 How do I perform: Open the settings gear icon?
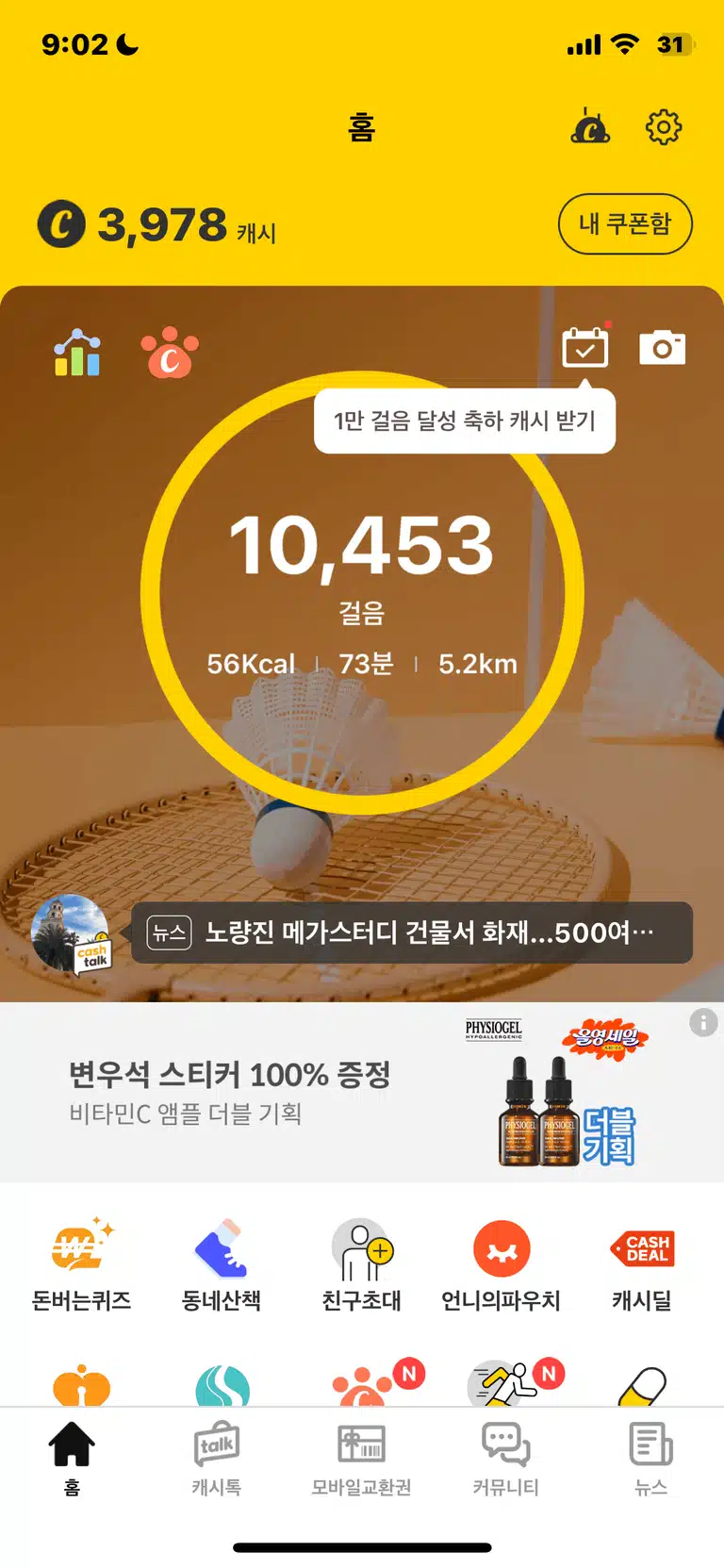(664, 127)
